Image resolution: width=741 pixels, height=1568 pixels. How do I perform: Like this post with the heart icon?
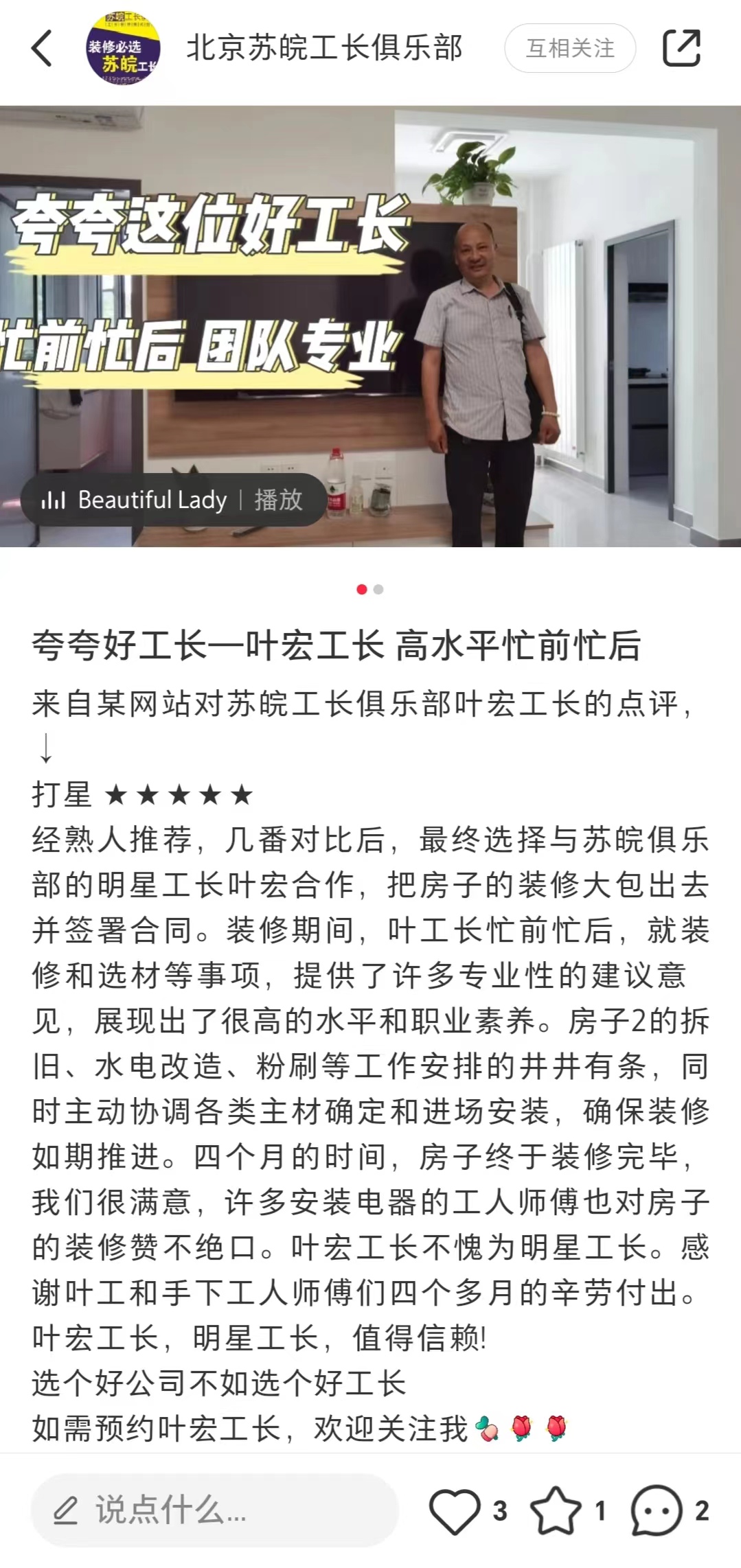[455, 1510]
